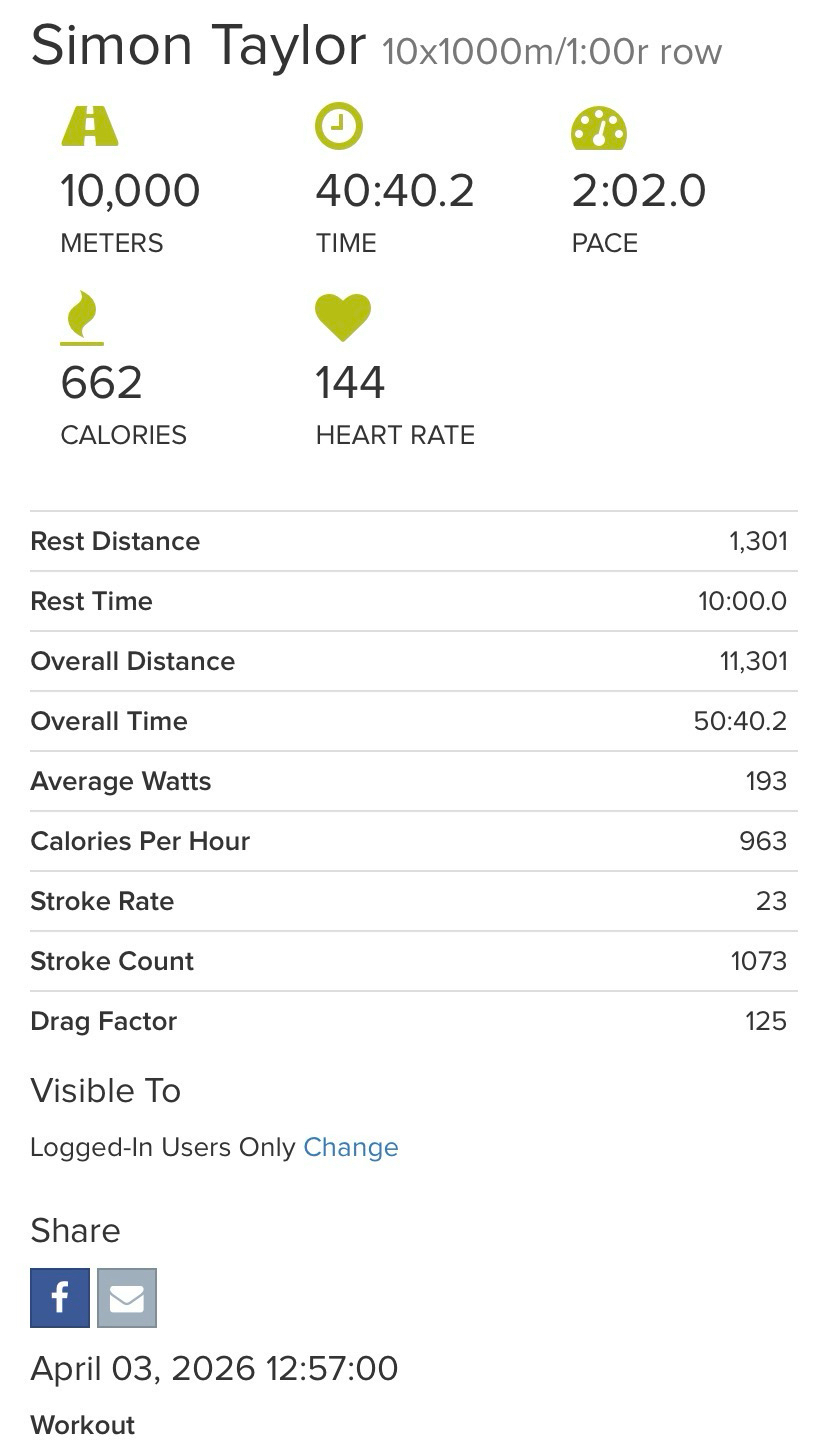Share workout via email icon
The width and height of the screenshot is (828, 1452).
[x=127, y=1298]
